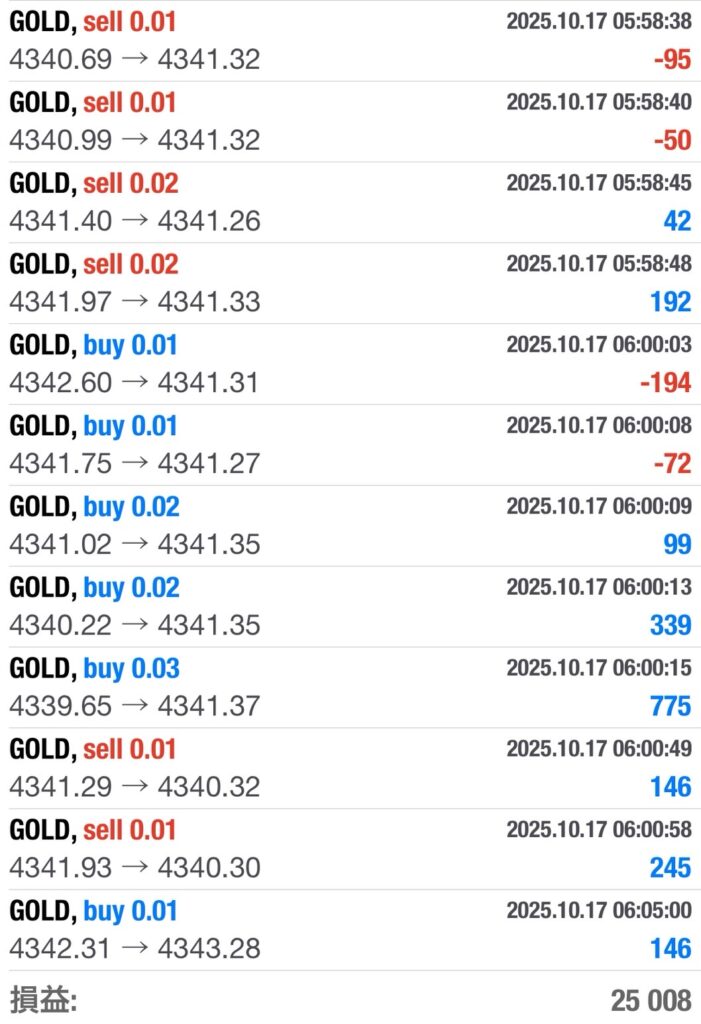Open the GOLD sell 0.01 trade at 05:58:40
701x1024 pixels.
click(x=350, y=121)
